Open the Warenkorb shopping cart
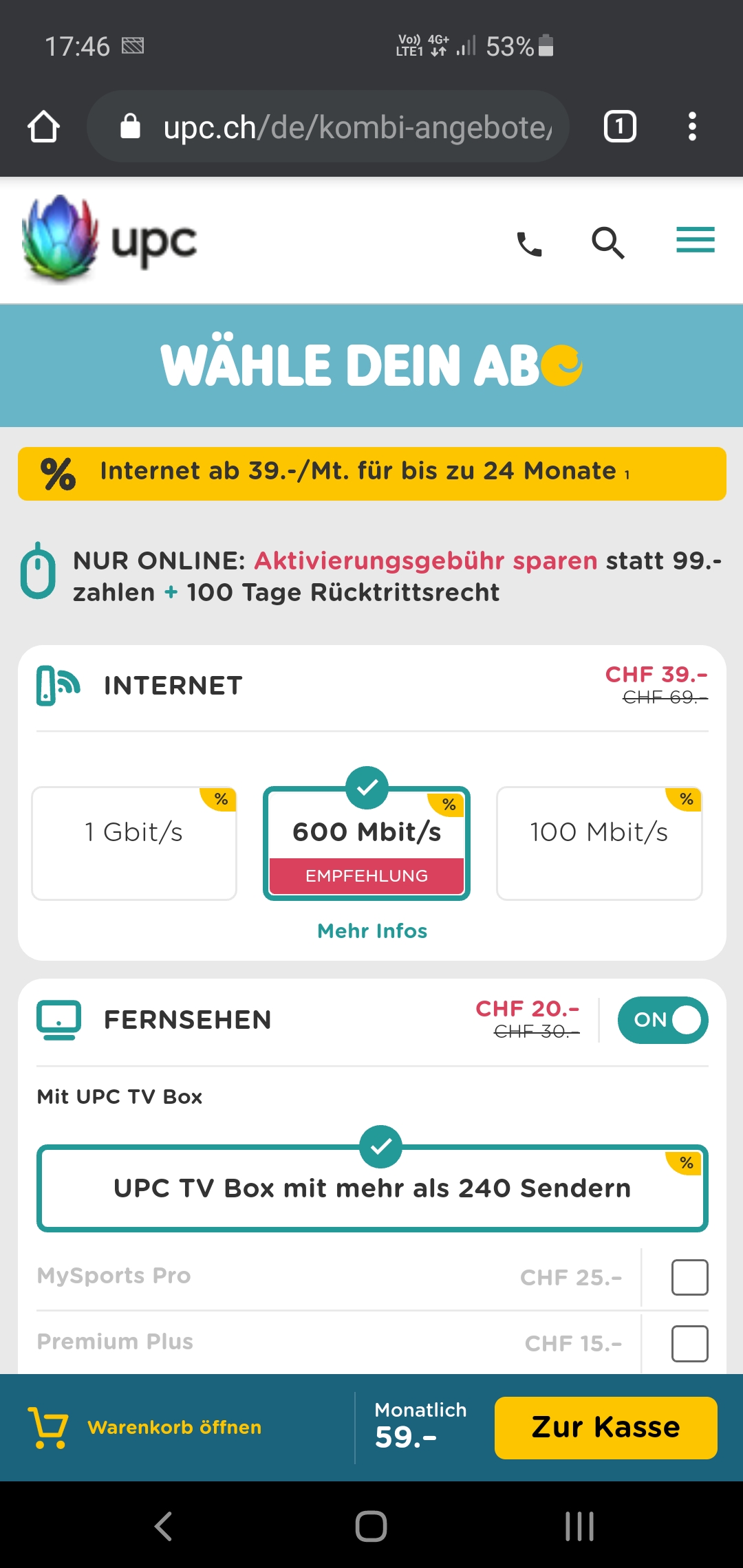 [144, 1427]
